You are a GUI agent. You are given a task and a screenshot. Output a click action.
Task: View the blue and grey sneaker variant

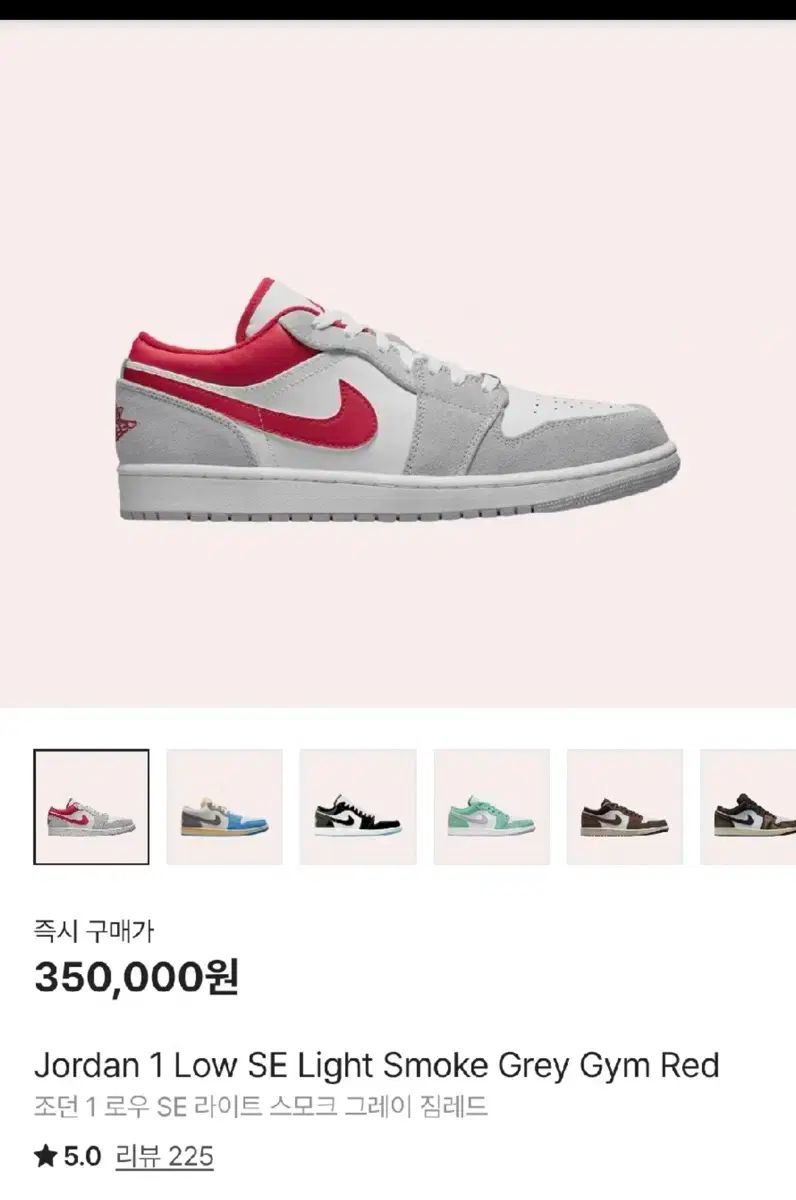point(224,806)
